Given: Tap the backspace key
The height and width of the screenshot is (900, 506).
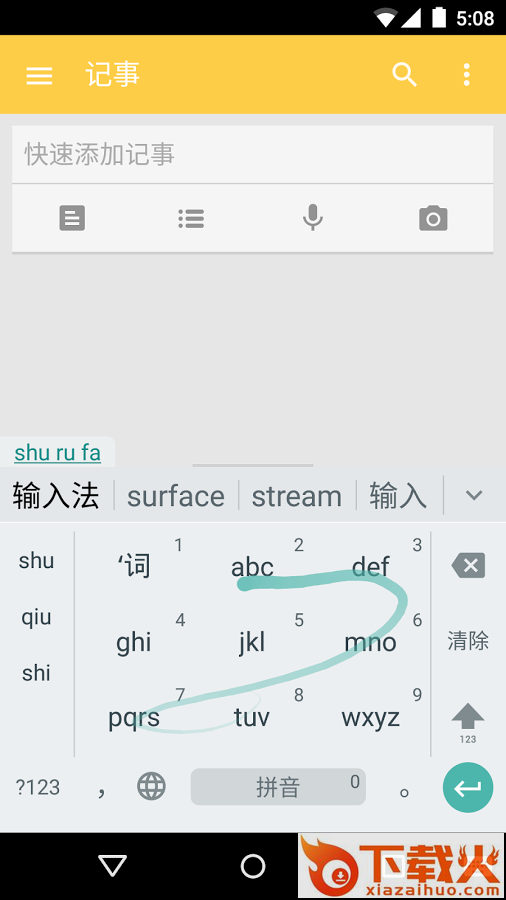Looking at the screenshot, I should coord(468,566).
